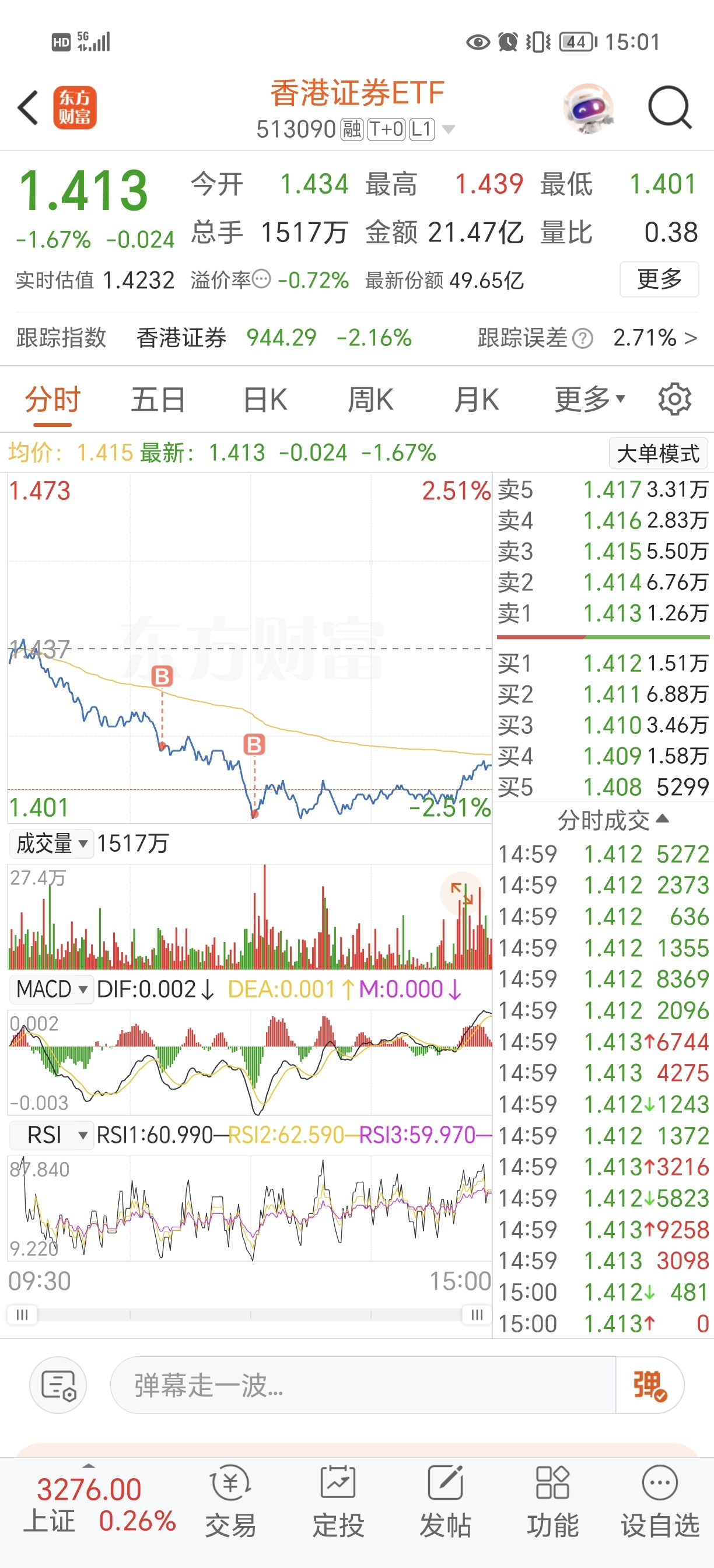This screenshot has height=1568, width=714.
Task: Open the MACD indicator dropdown
Action: (51, 989)
